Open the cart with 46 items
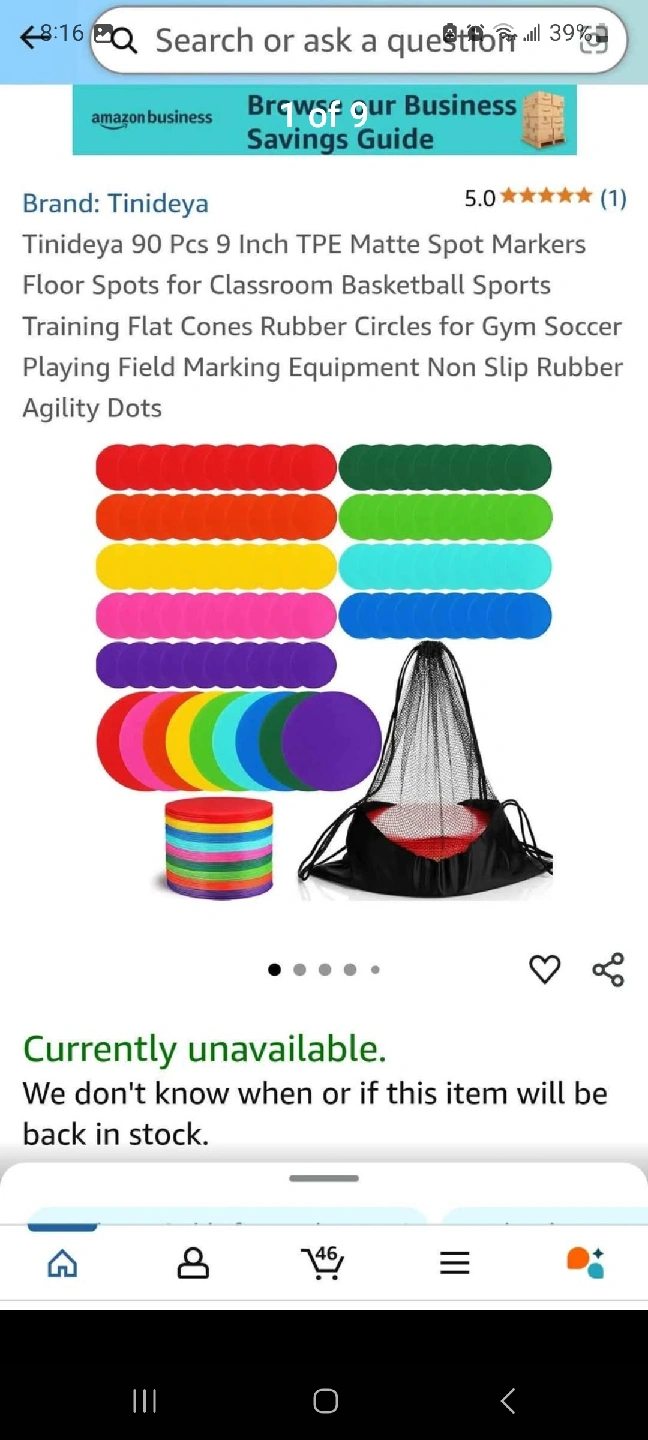The height and width of the screenshot is (1440, 648). point(323,1262)
